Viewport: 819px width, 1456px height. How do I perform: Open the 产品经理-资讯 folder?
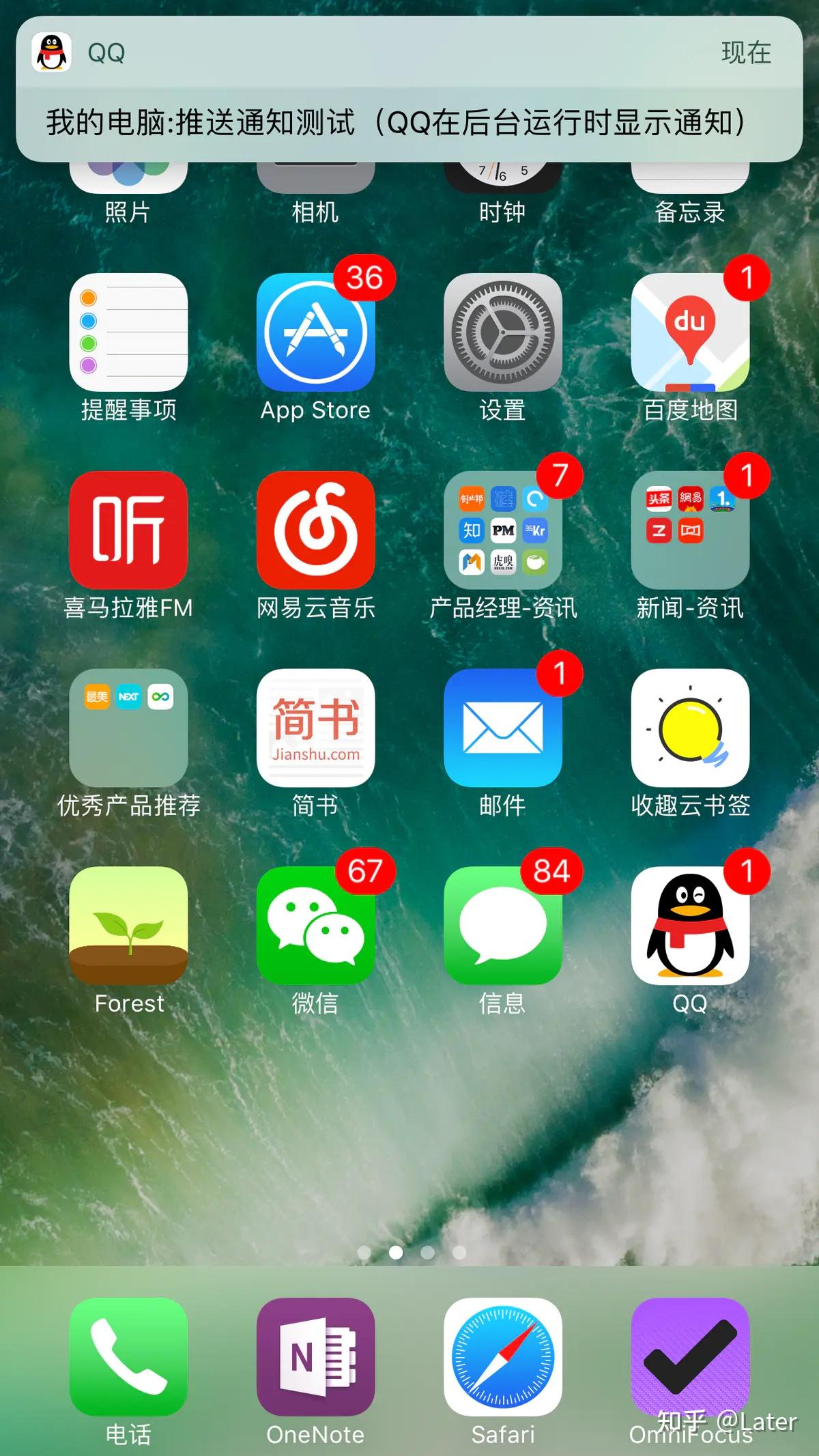pos(503,530)
